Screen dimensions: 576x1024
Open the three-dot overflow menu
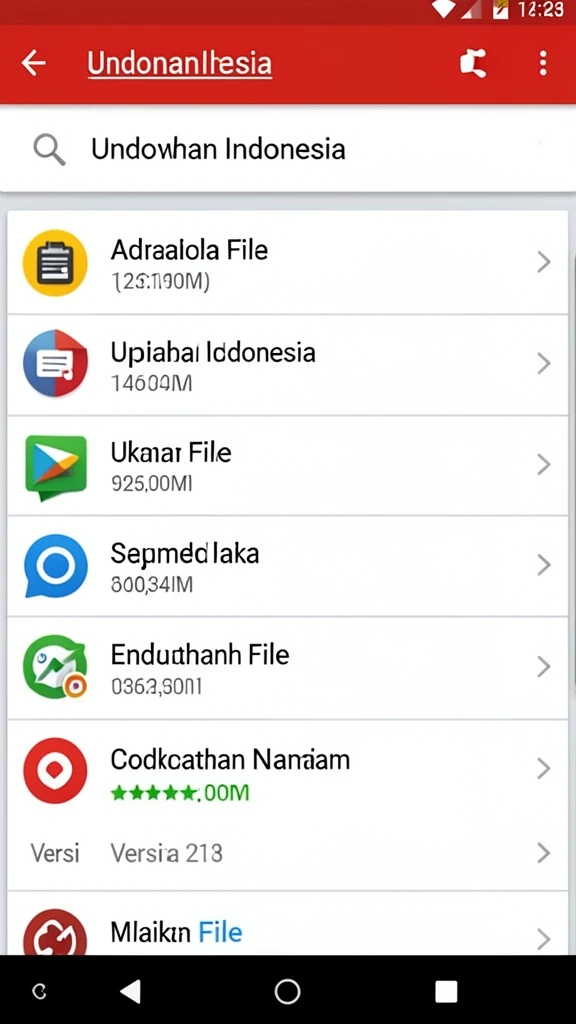[x=543, y=64]
